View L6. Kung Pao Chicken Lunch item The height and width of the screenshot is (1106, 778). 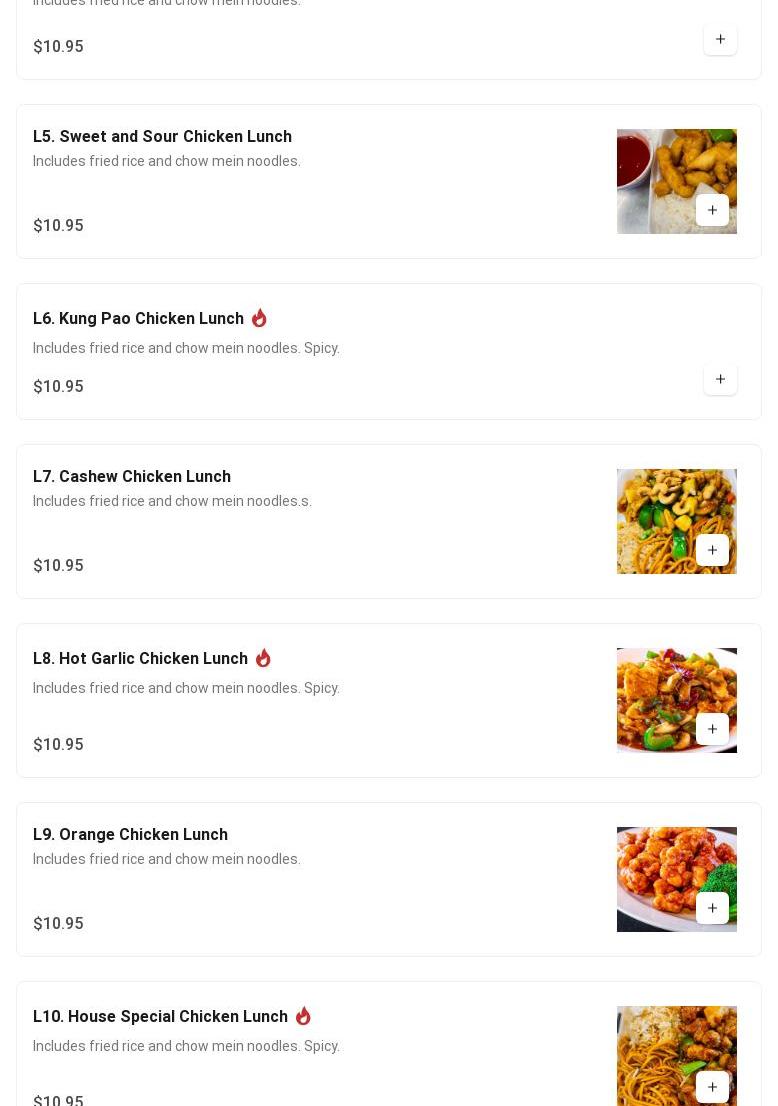pos(138,319)
